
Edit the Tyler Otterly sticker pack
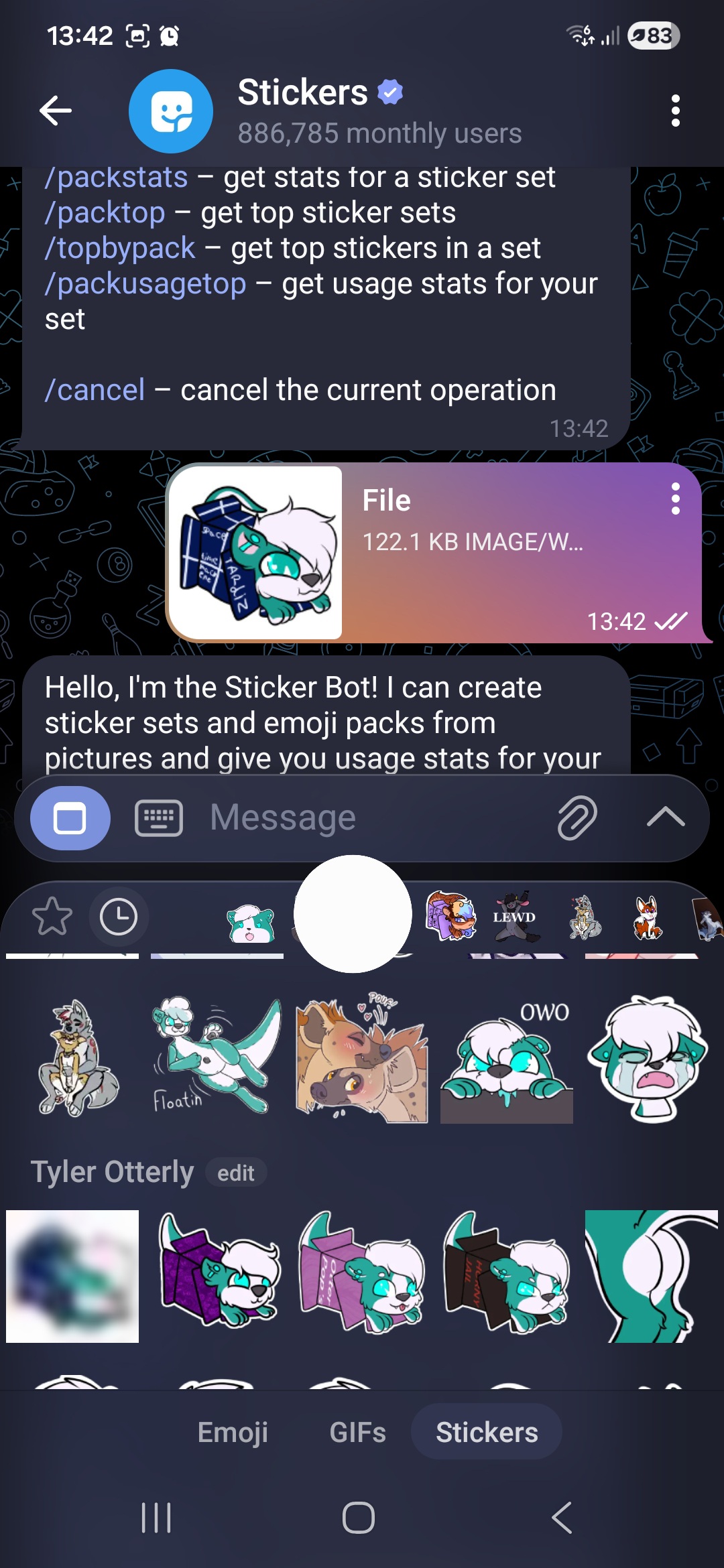click(x=235, y=1173)
